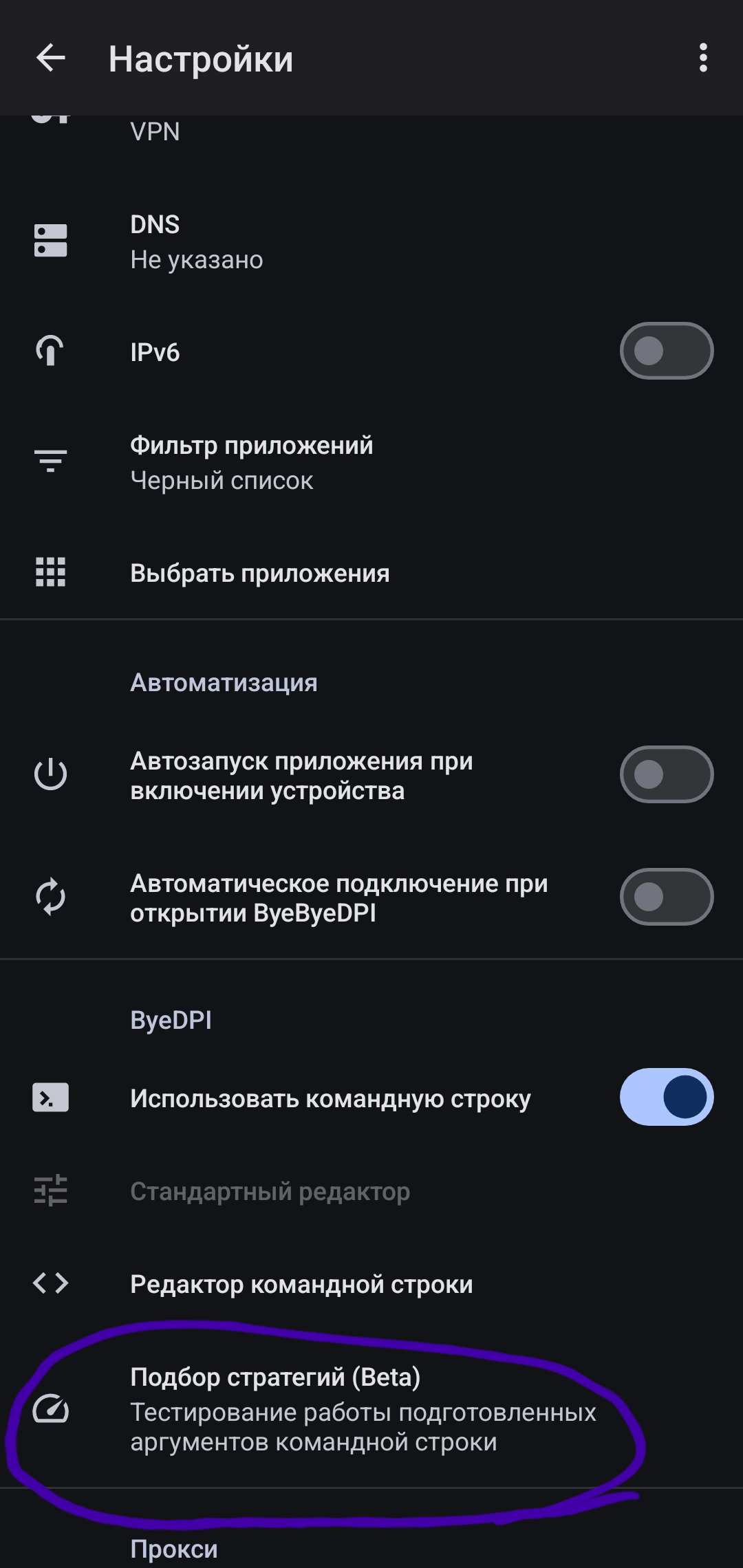The width and height of the screenshot is (743, 1568).
Task: Enable the IPv6 switch
Action: [666, 351]
